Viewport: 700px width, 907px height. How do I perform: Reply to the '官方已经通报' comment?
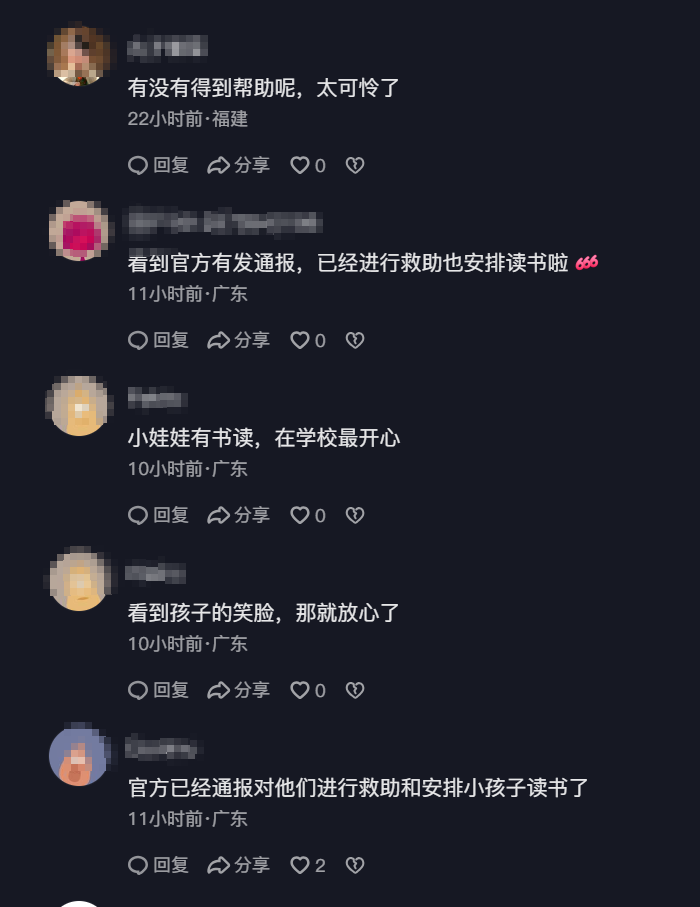pos(158,866)
